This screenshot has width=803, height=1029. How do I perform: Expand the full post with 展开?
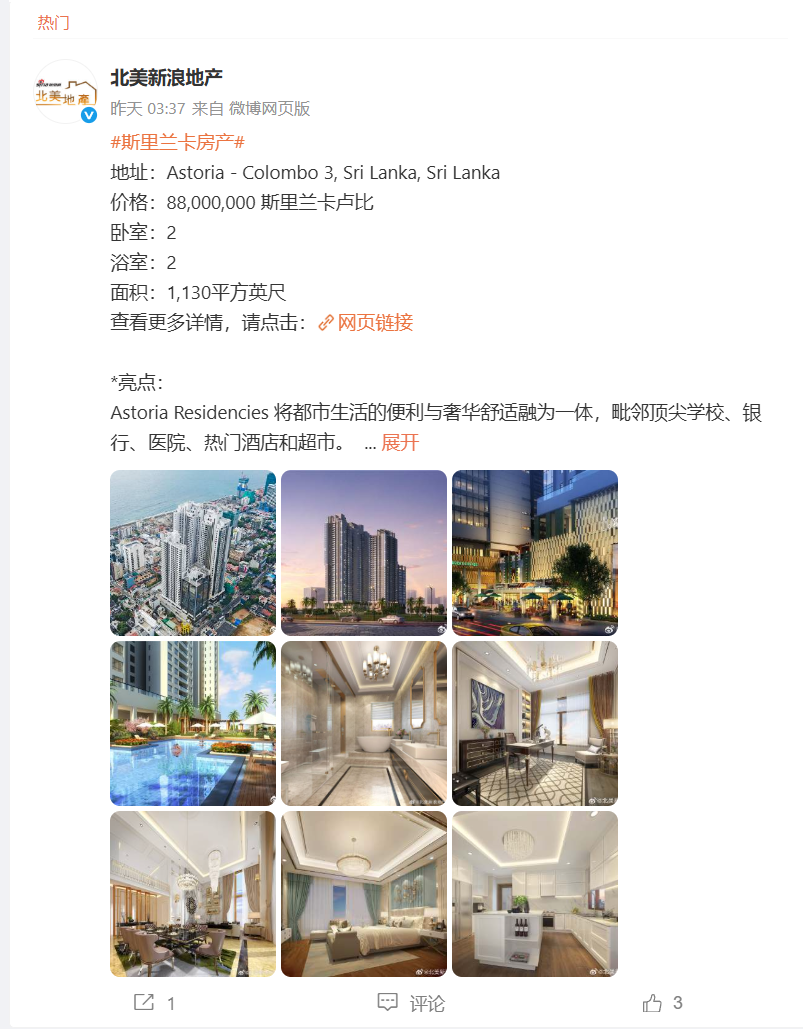(x=400, y=442)
